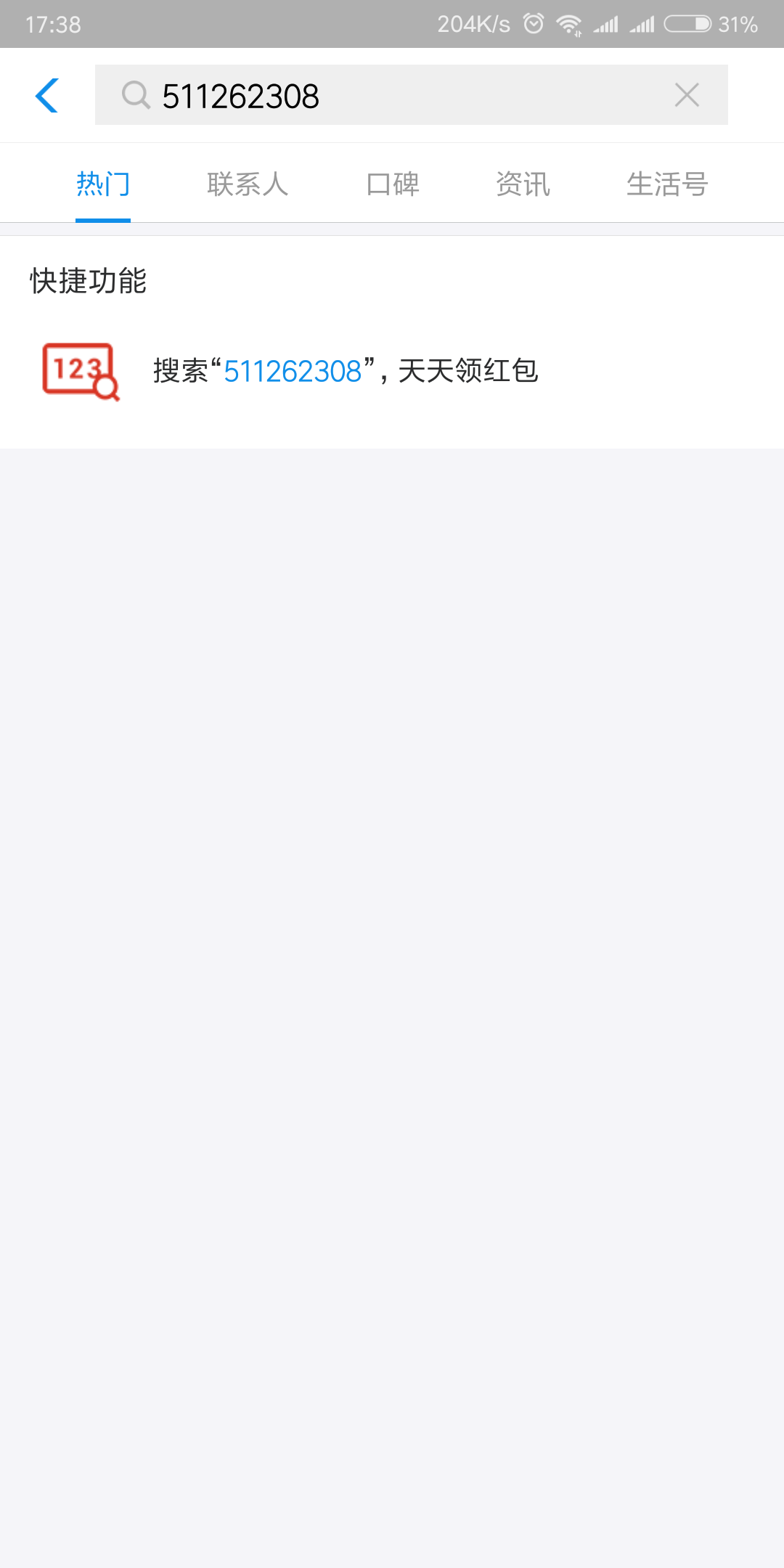
Task: Clear the search text with the X
Action: click(686, 95)
